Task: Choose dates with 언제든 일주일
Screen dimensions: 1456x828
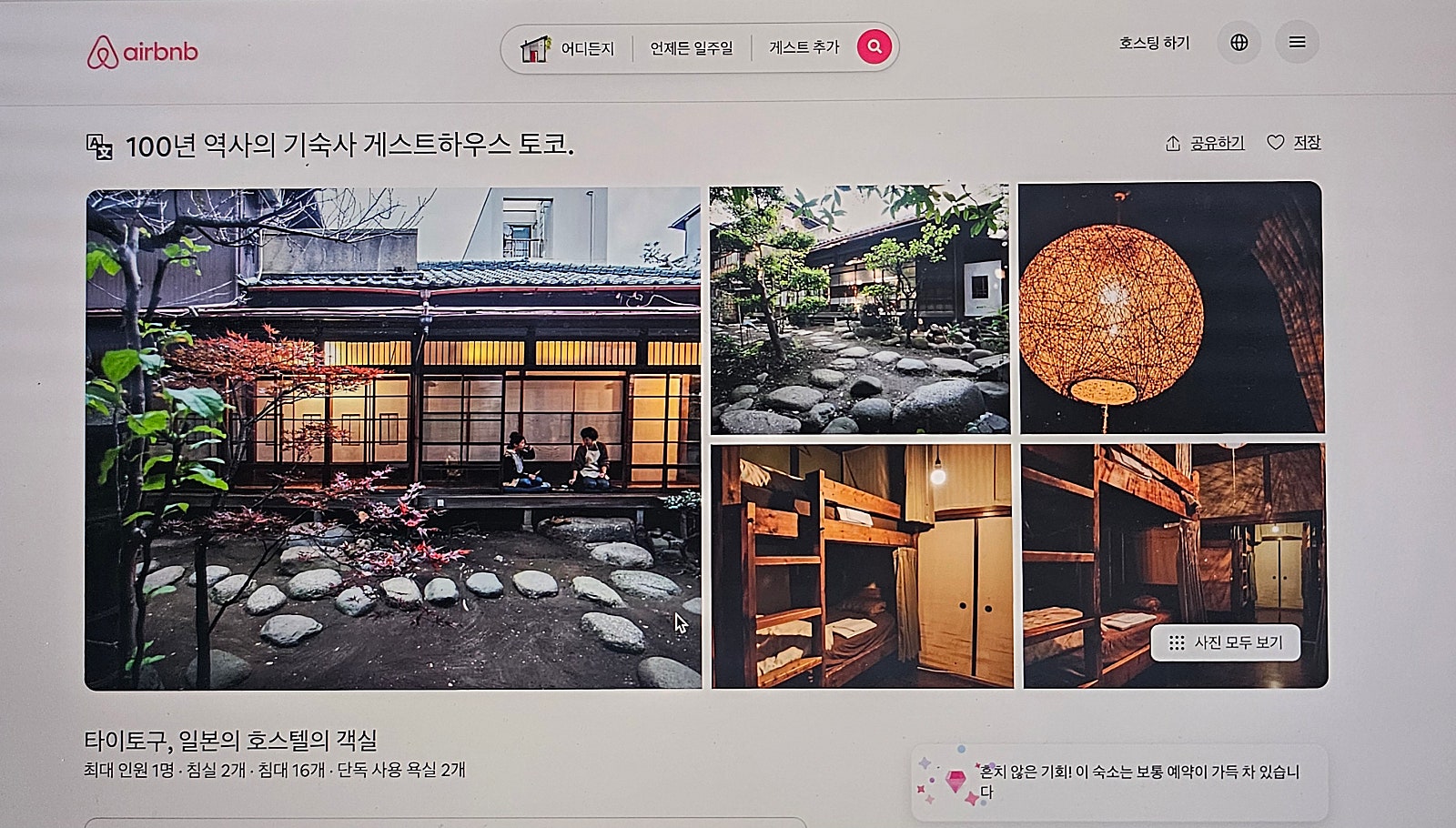Action: [691, 48]
